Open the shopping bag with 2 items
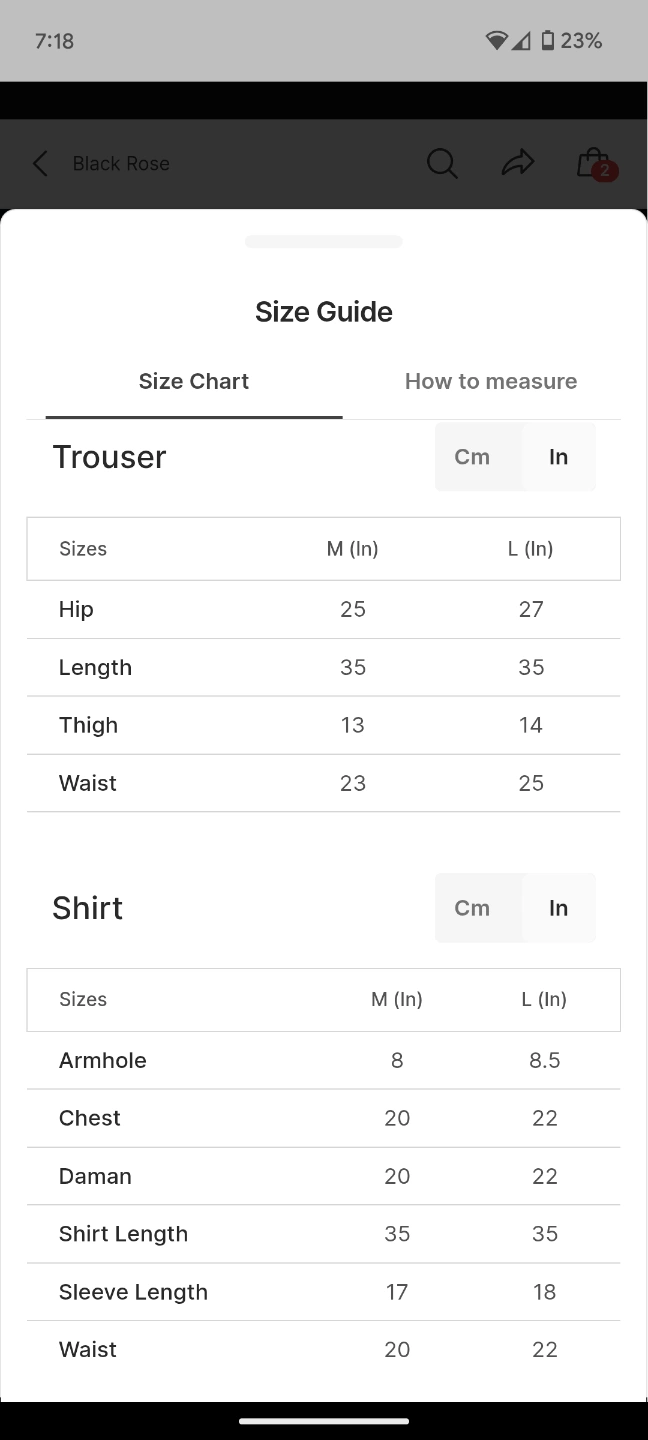The image size is (648, 1440). click(596, 163)
